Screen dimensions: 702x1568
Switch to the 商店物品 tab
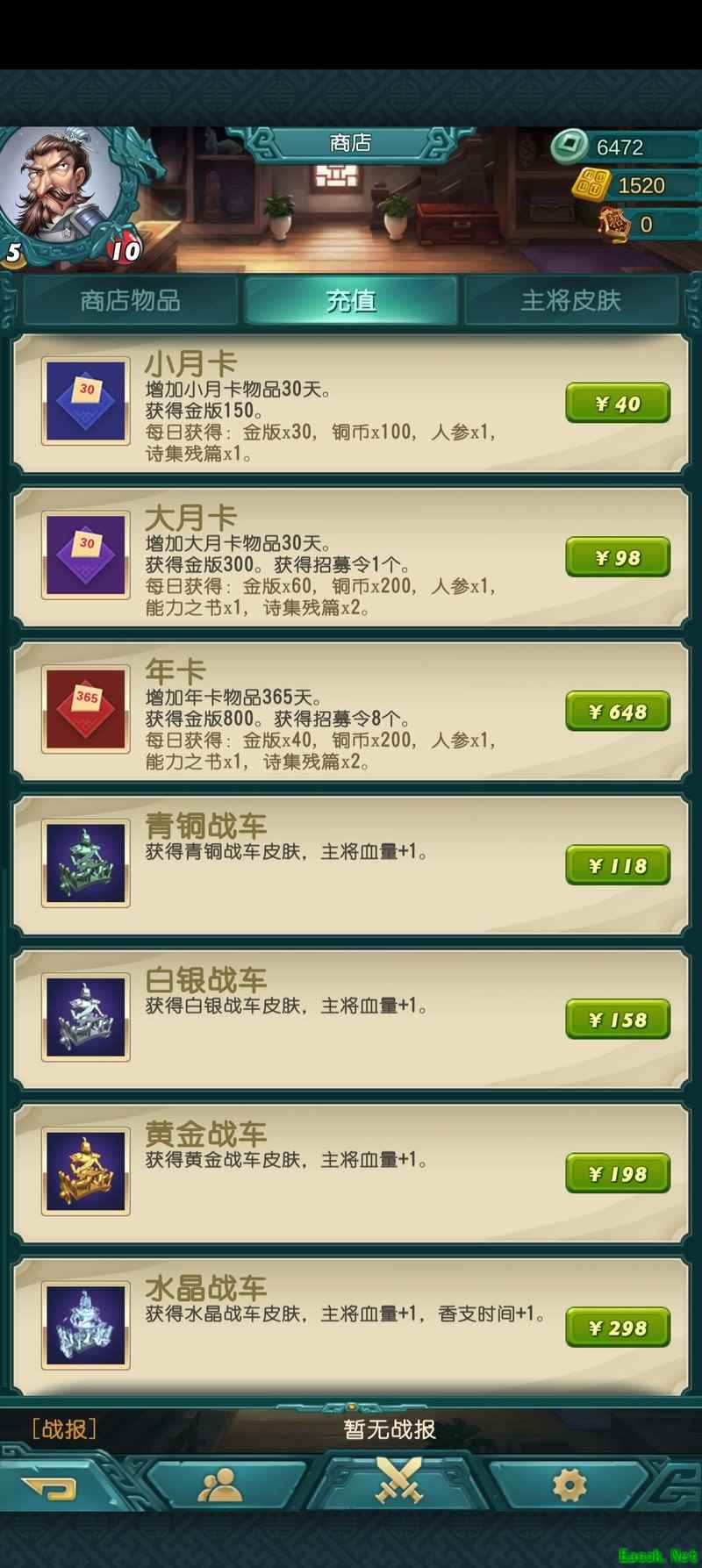click(x=130, y=301)
